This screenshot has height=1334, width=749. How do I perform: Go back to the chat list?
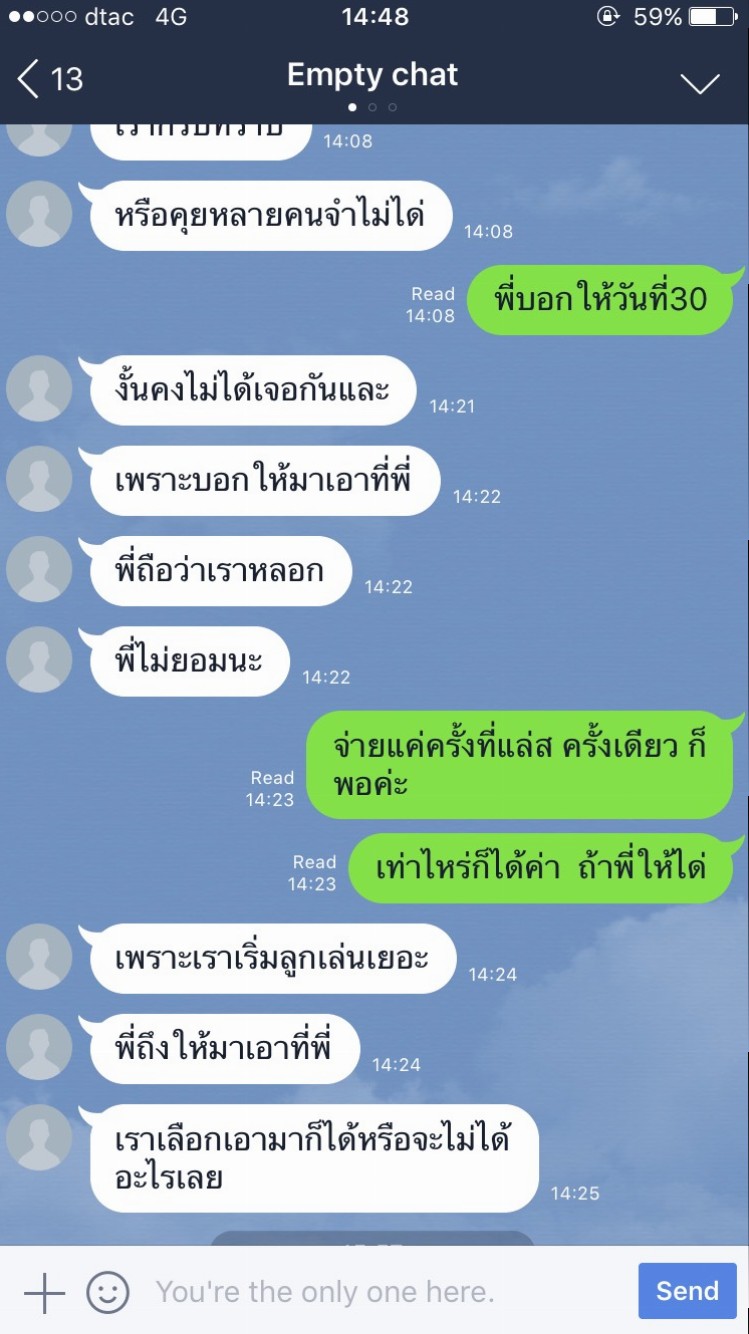tap(50, 79)
